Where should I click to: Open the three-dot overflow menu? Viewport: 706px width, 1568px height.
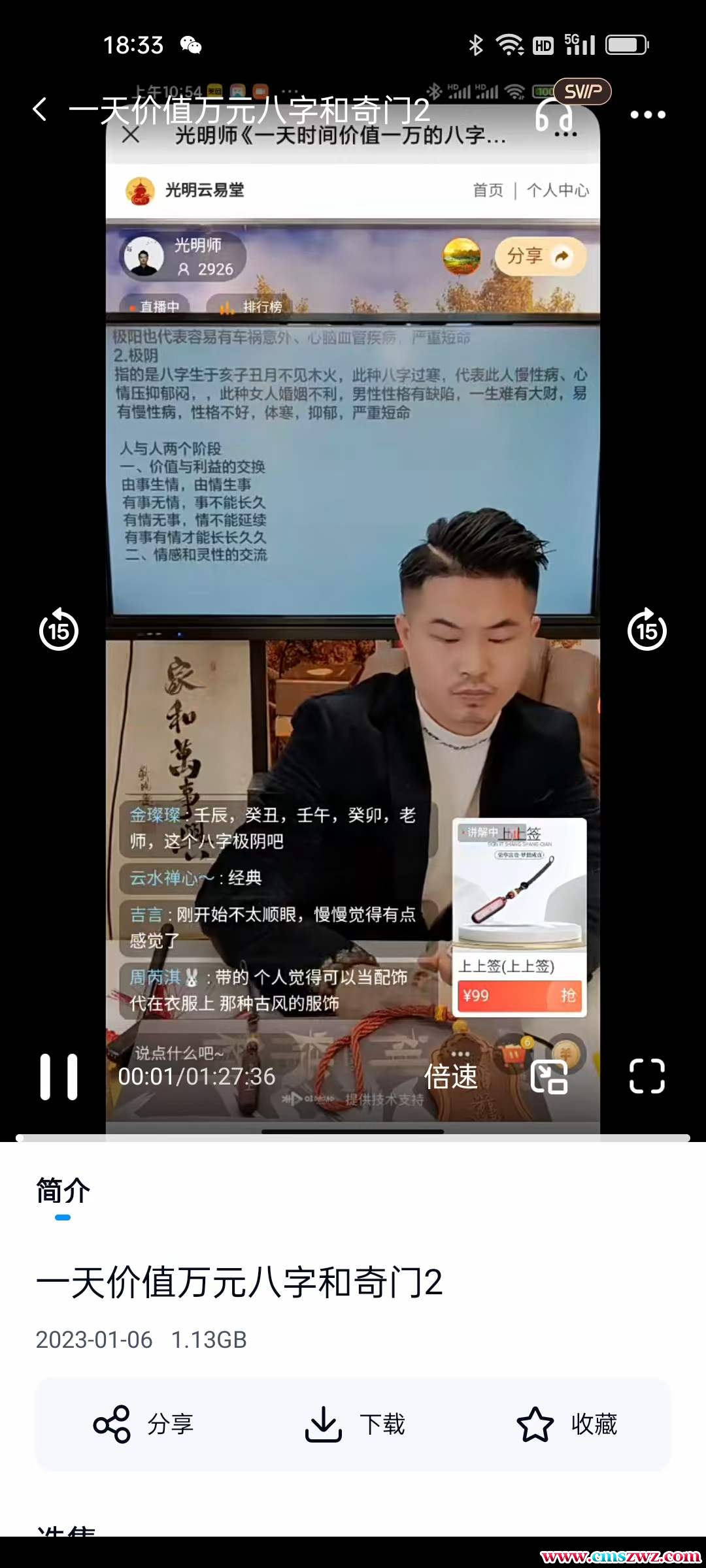pos(647,115)
